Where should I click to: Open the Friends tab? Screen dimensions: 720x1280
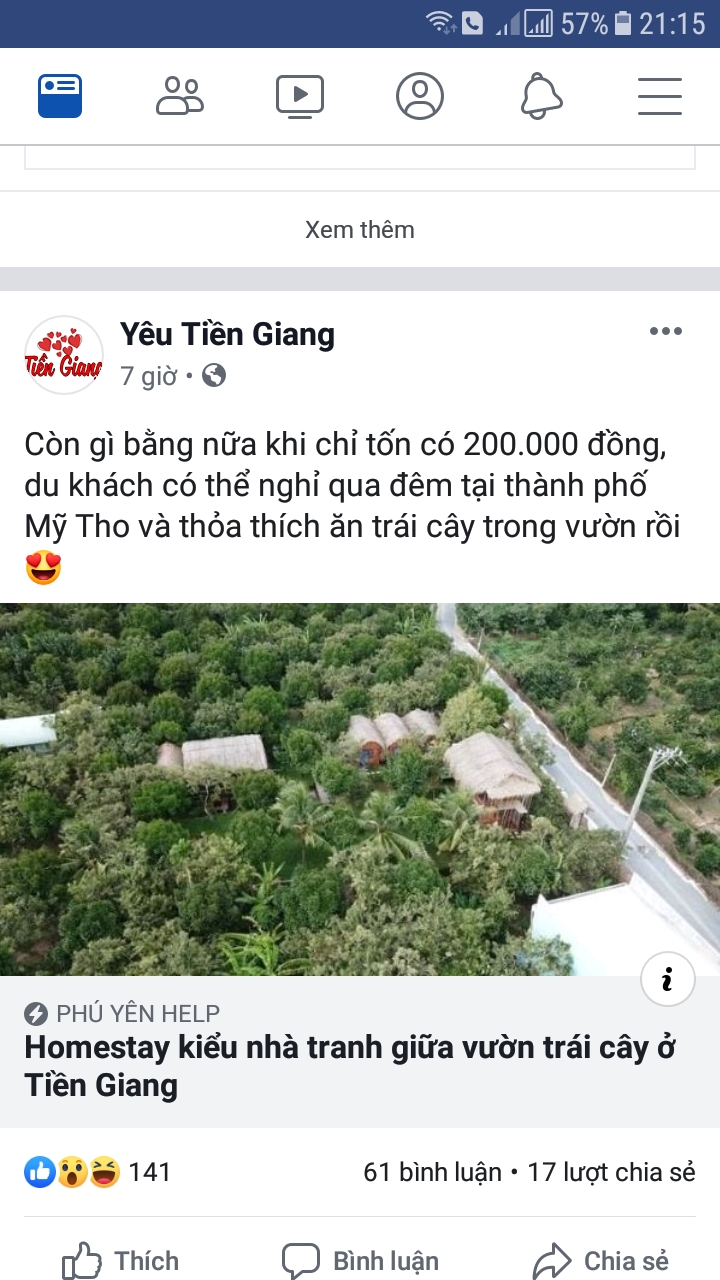click(x=180, y=97)
